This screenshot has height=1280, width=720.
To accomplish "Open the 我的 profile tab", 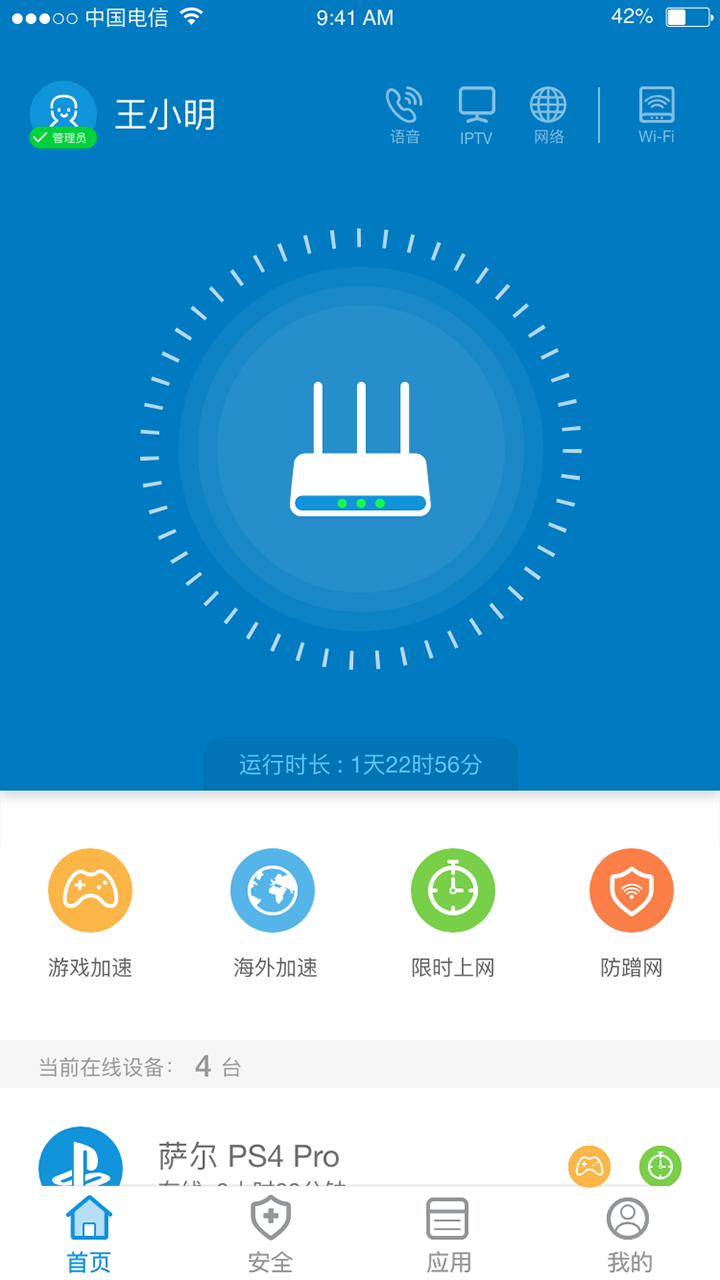I will [x=629, y=1234].
